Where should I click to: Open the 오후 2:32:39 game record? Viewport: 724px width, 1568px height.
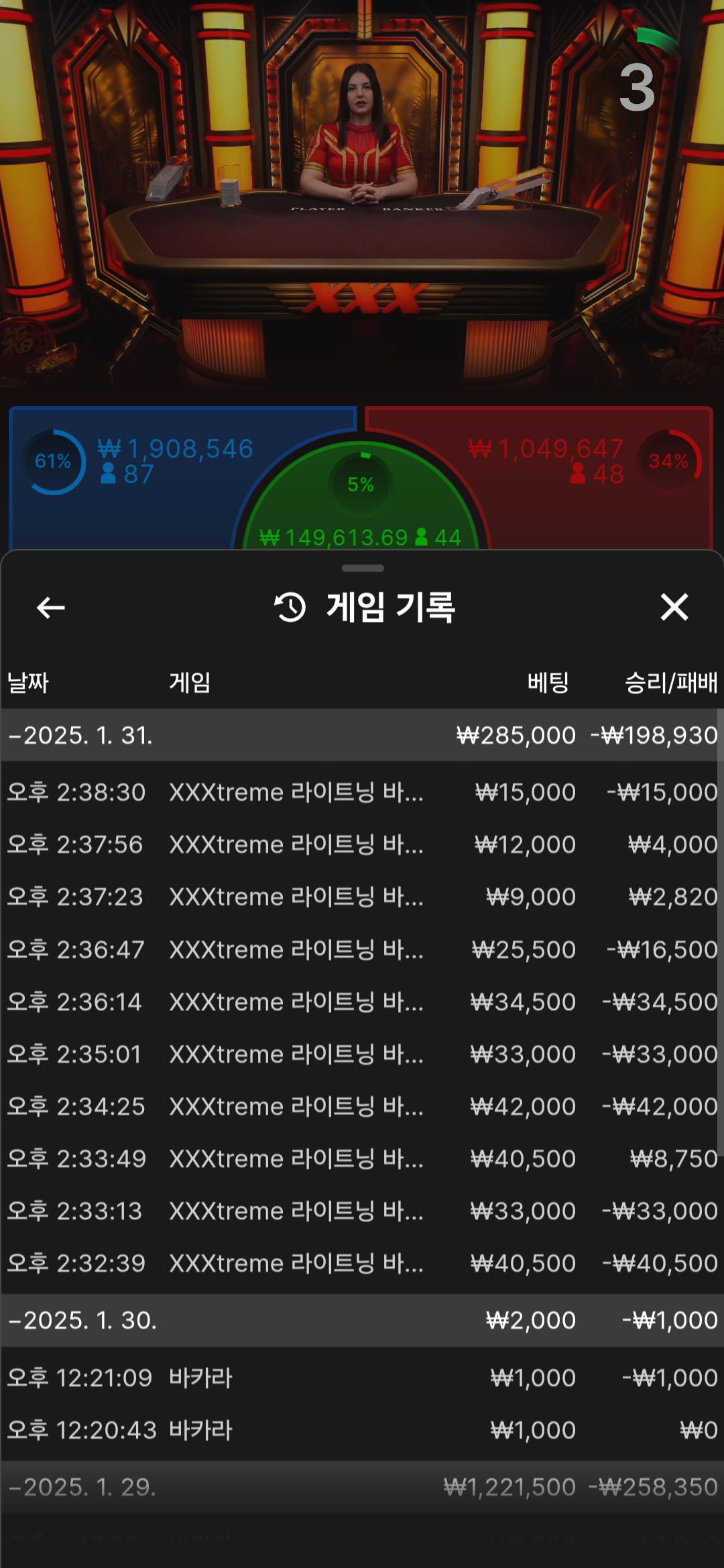[x=362, y=1263]
